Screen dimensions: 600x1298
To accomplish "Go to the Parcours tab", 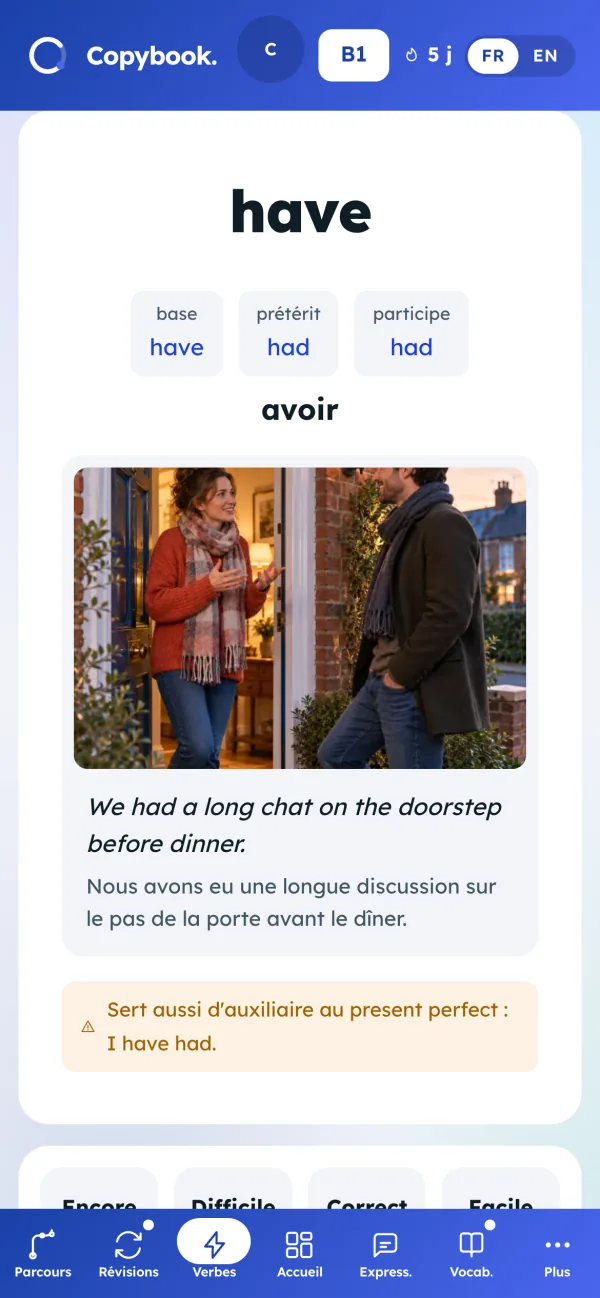I will [x=43, y=1254].
